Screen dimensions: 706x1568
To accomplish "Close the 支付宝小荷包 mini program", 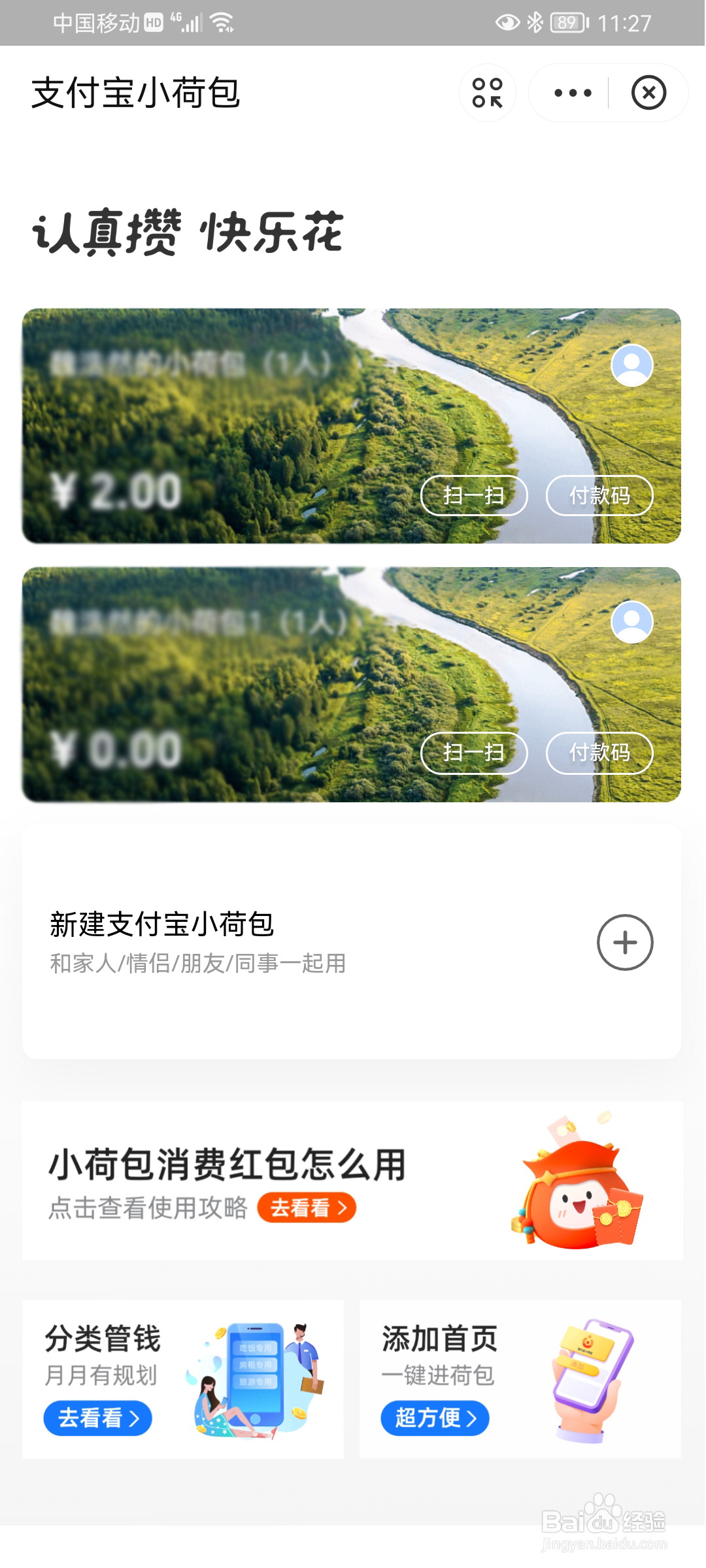I will point(648,93).
